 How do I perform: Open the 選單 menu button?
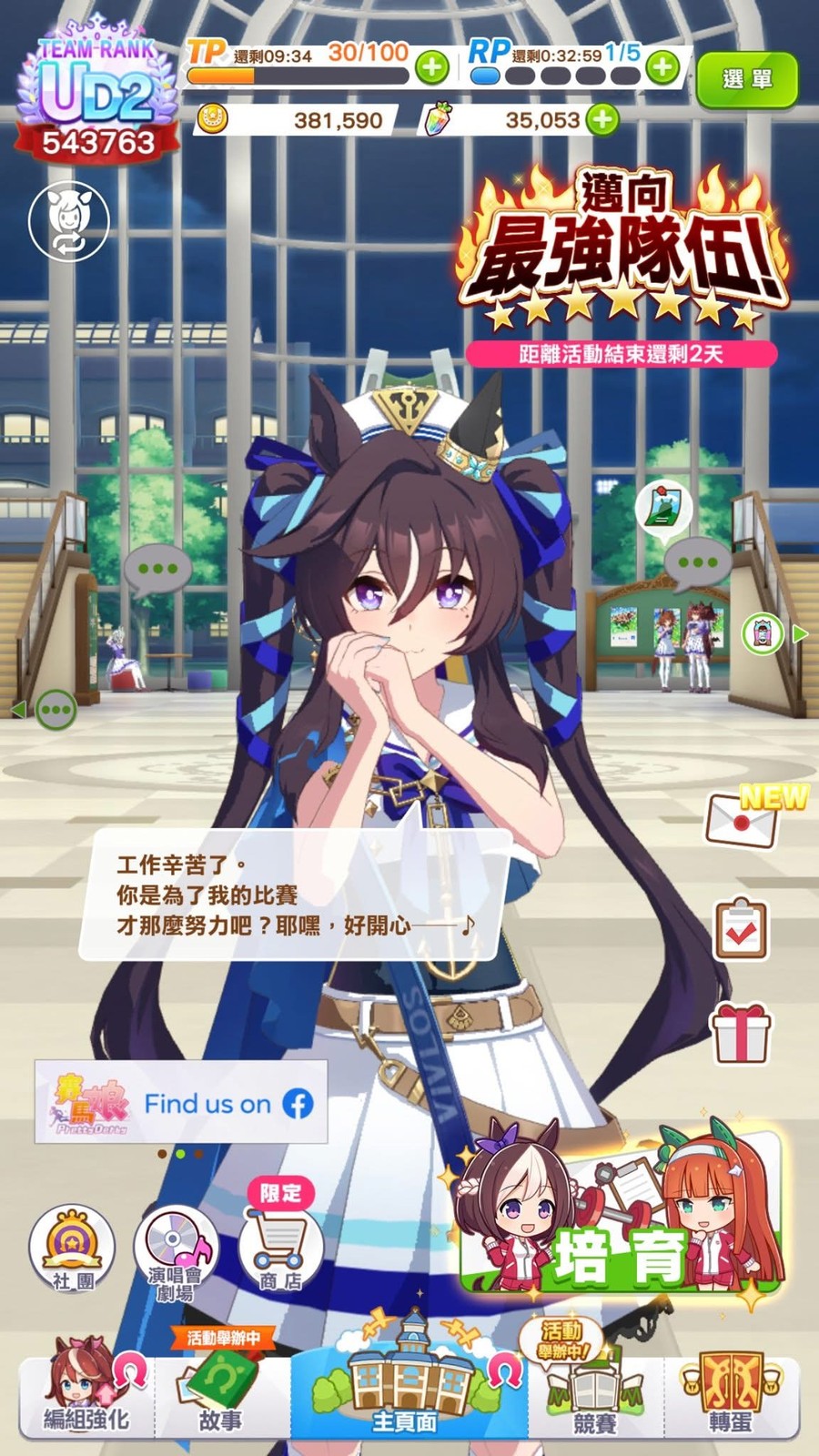[x=746, y=79]
